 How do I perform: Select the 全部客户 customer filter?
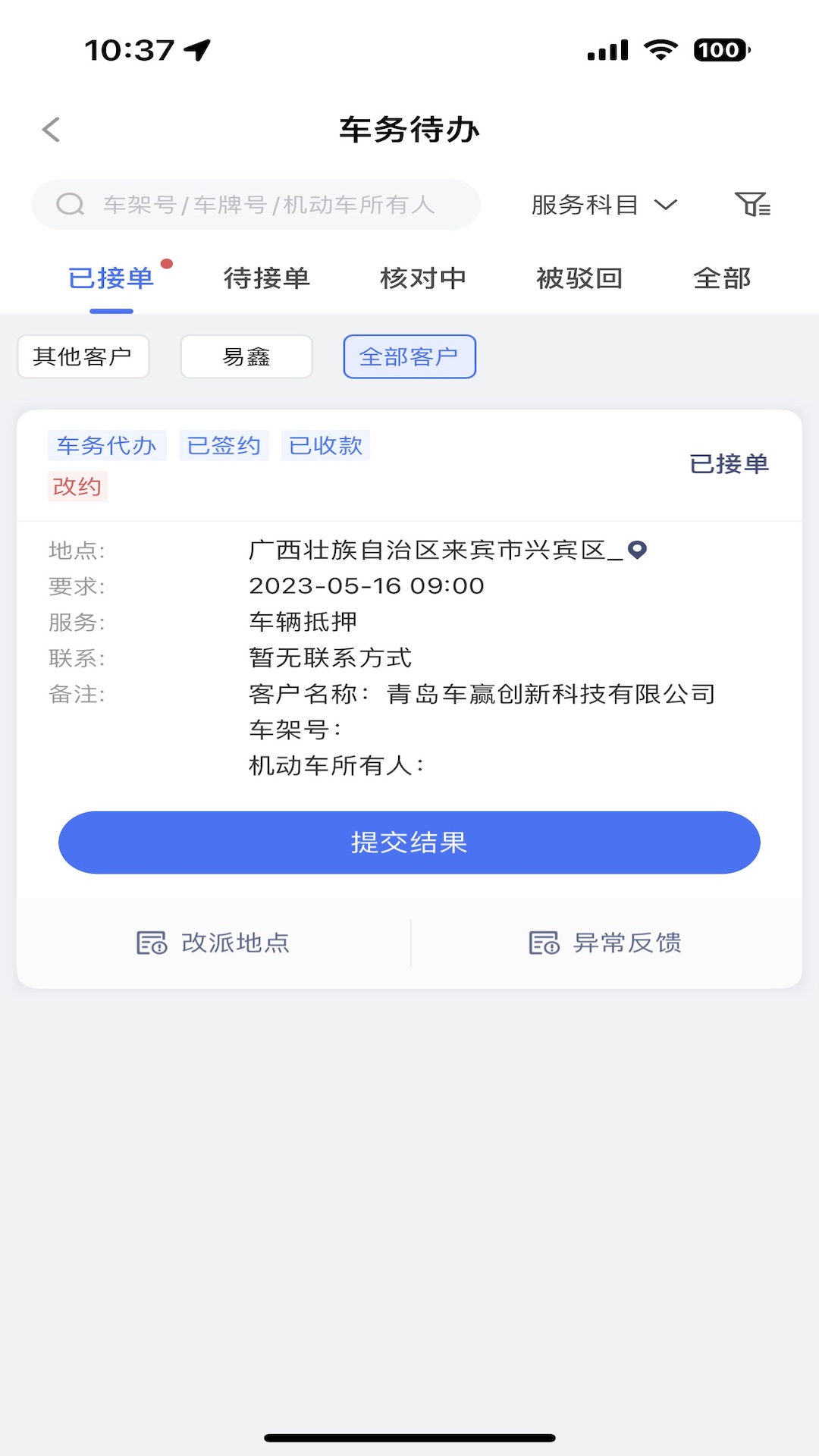(x=409, y=356)
